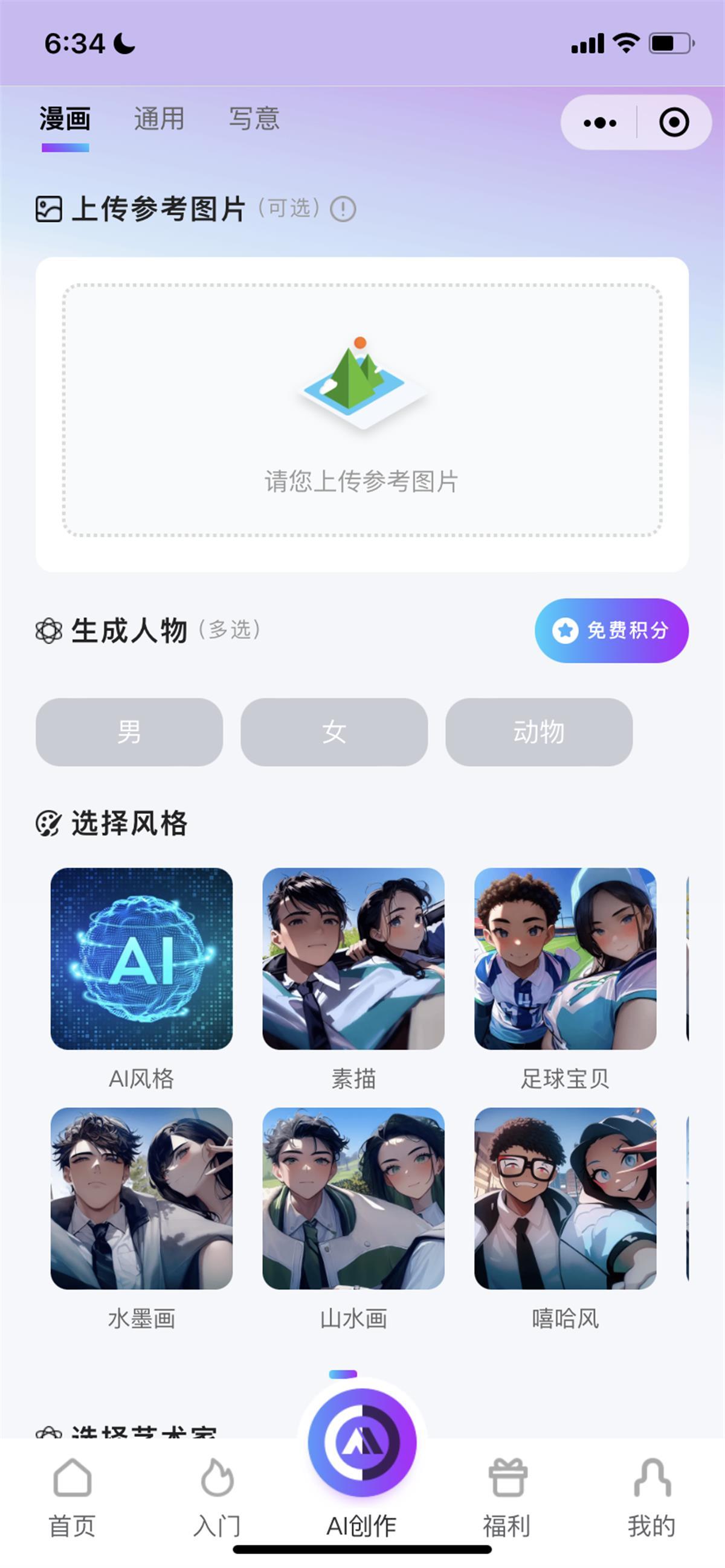Select 男 as generated character
Screen dimensions: 725x1568
tap(129, 732)
